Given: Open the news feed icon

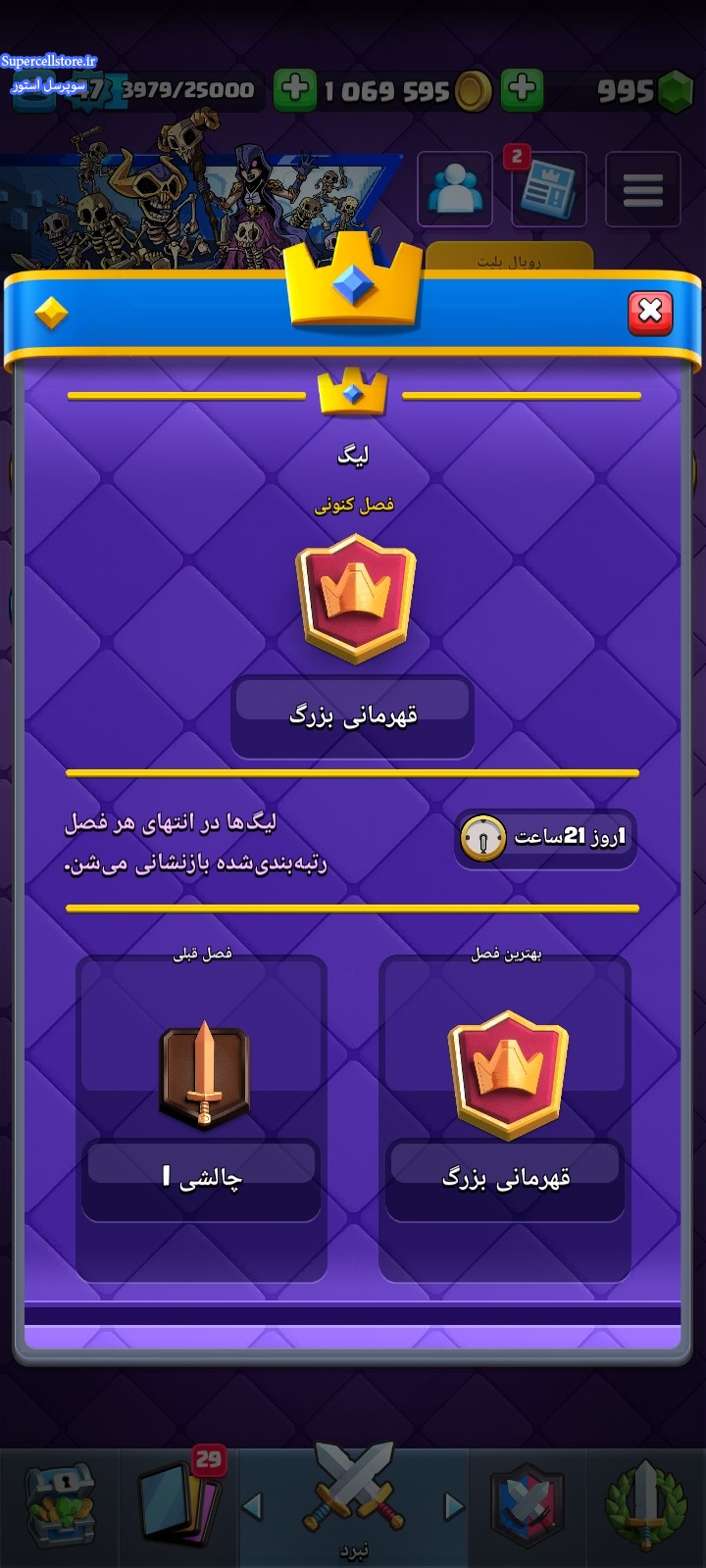Looking at the screenshot, I should point(549,188).
